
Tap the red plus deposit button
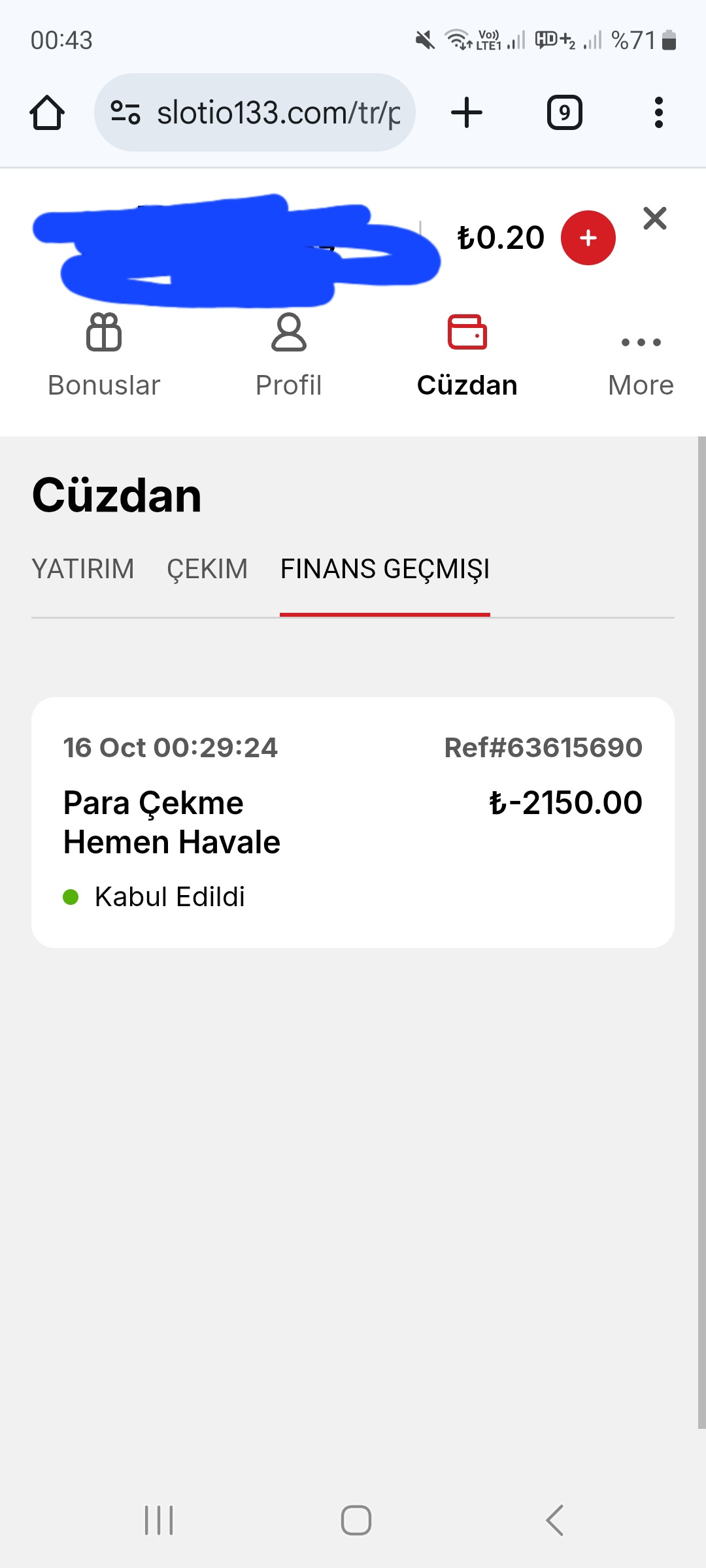tap(588, 238)
